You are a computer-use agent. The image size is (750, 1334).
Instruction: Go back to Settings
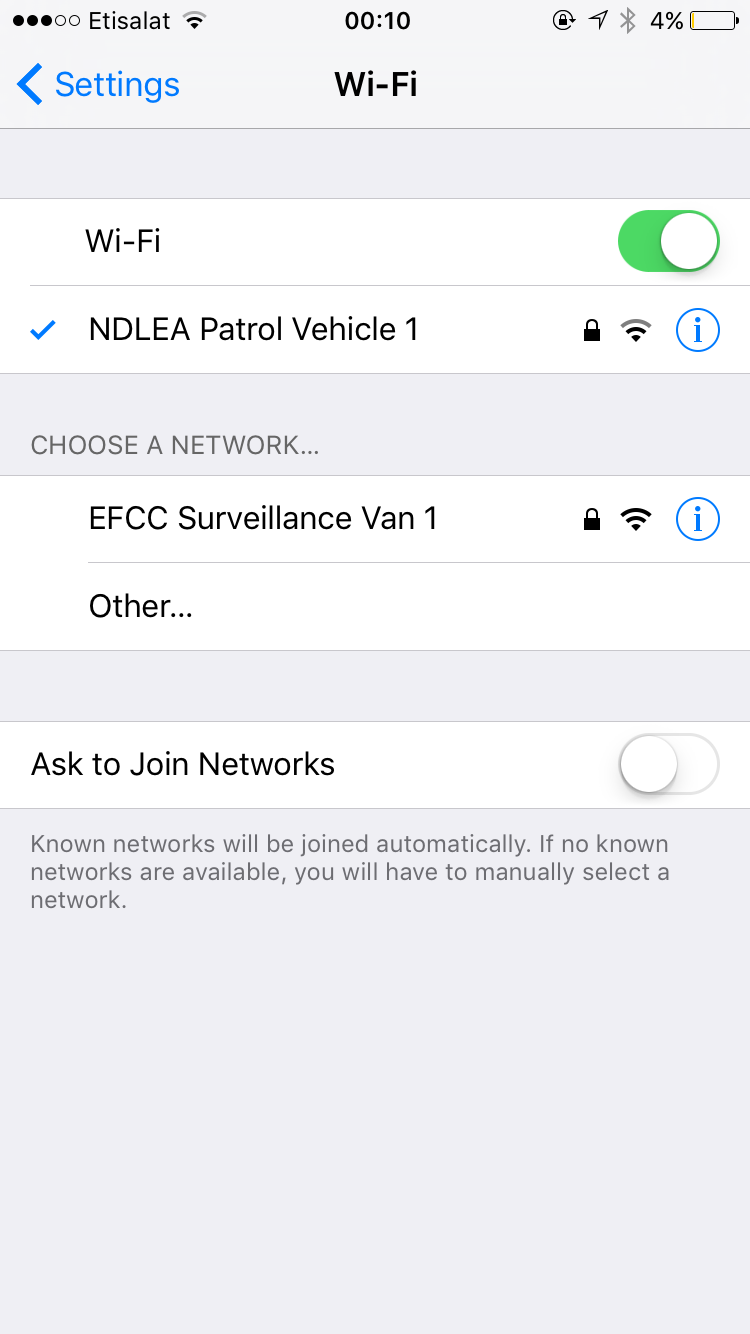(98, 85)
